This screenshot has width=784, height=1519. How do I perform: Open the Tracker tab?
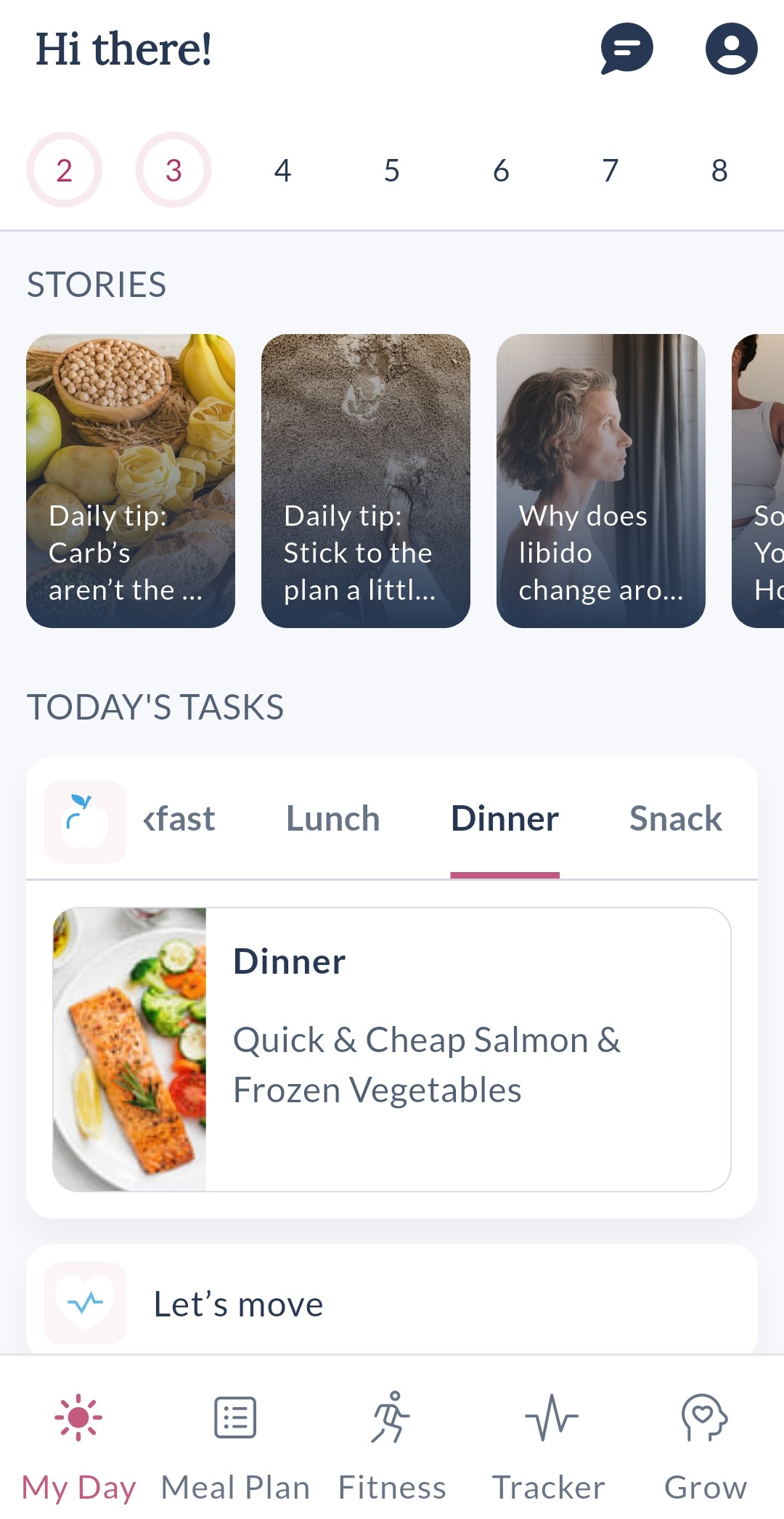tap(549, 1443)
